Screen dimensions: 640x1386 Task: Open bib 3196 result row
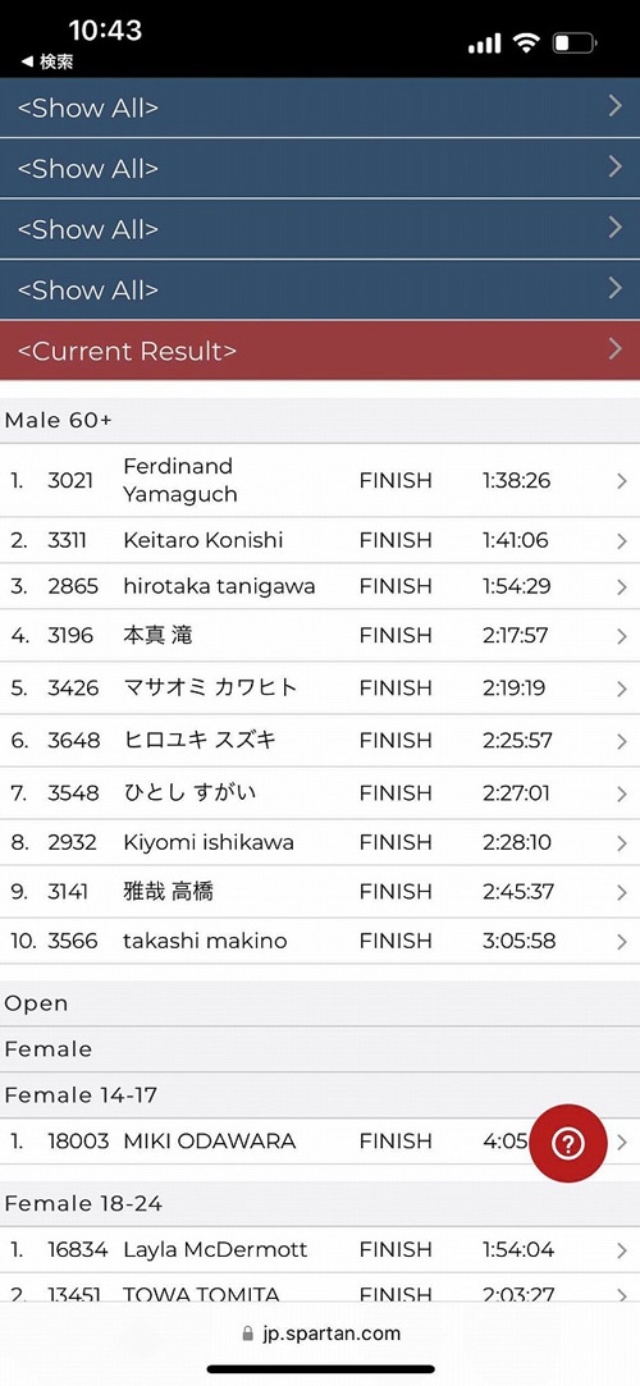point(320,635)
